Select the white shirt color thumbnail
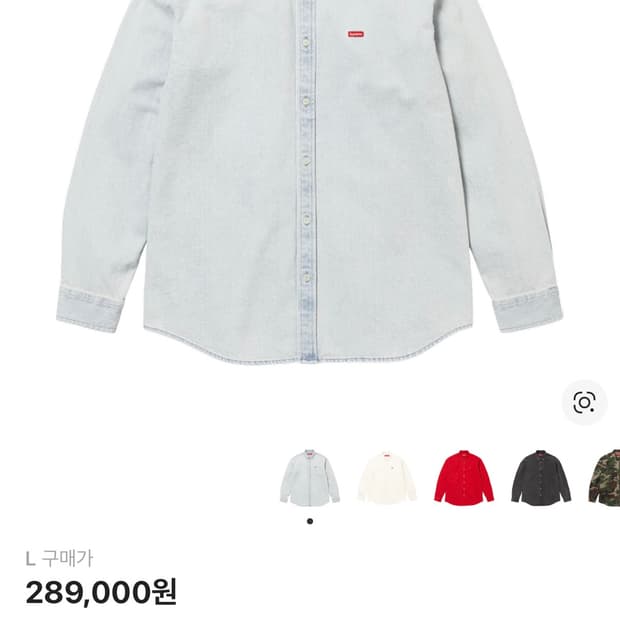This screenshot has width=620, height=620. 386,478
